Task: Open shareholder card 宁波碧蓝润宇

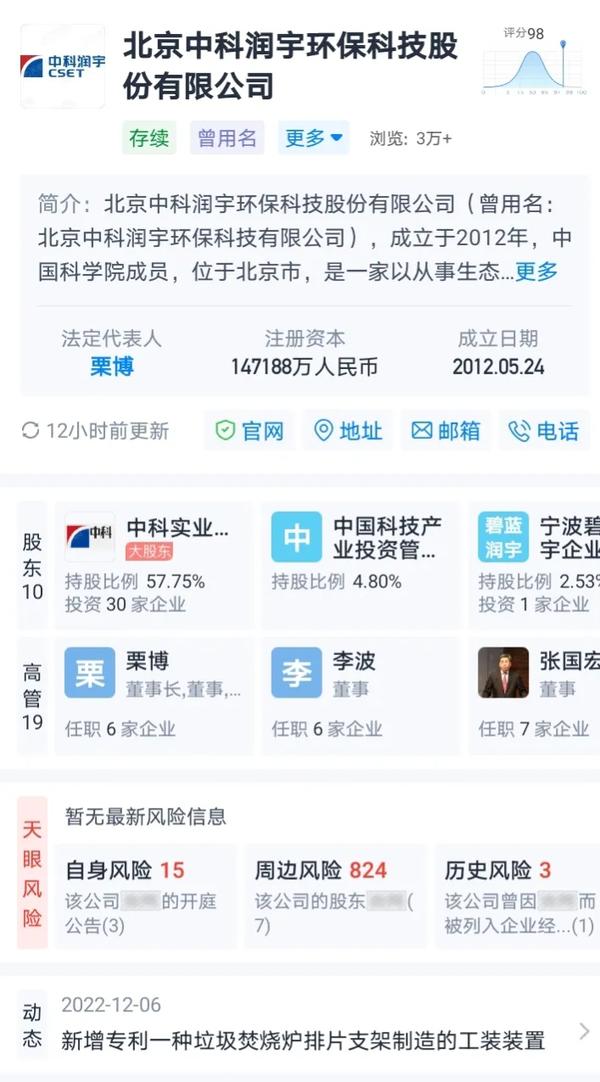Action: [537, 565]
